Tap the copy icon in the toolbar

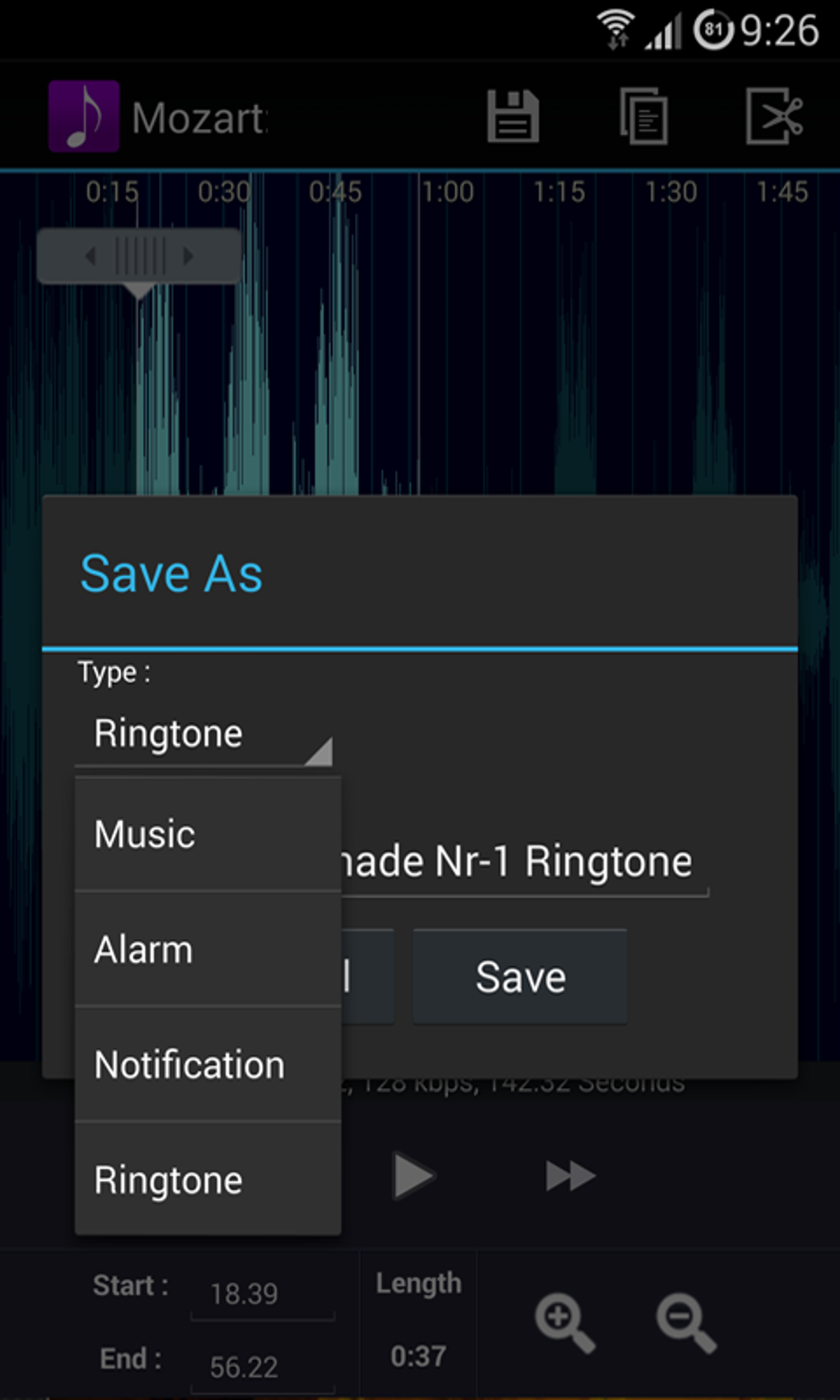pos(643,116)
